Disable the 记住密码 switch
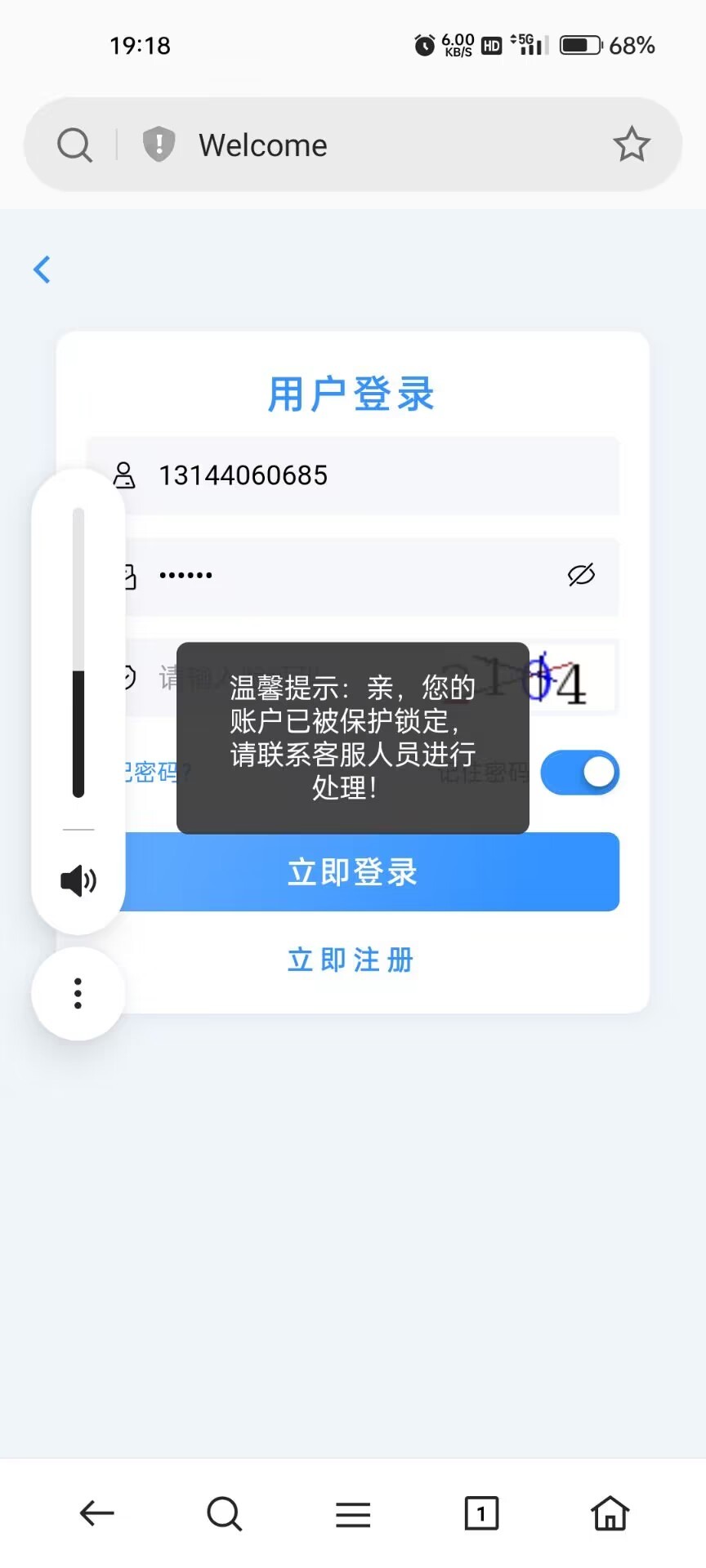Screen dimensions: 706x1568 tap(580, 772)
